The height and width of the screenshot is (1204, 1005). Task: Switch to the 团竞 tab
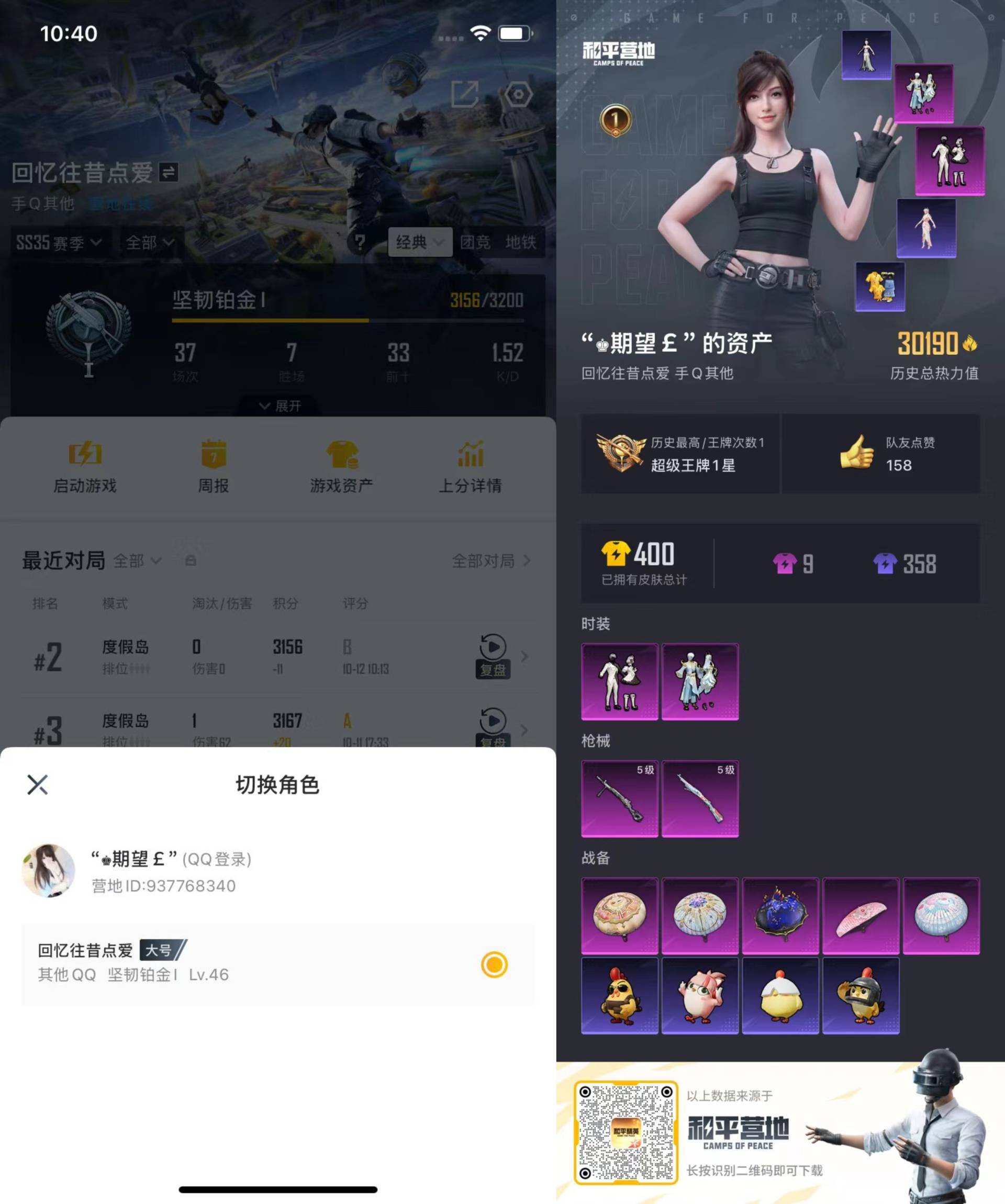pos(475,242)
